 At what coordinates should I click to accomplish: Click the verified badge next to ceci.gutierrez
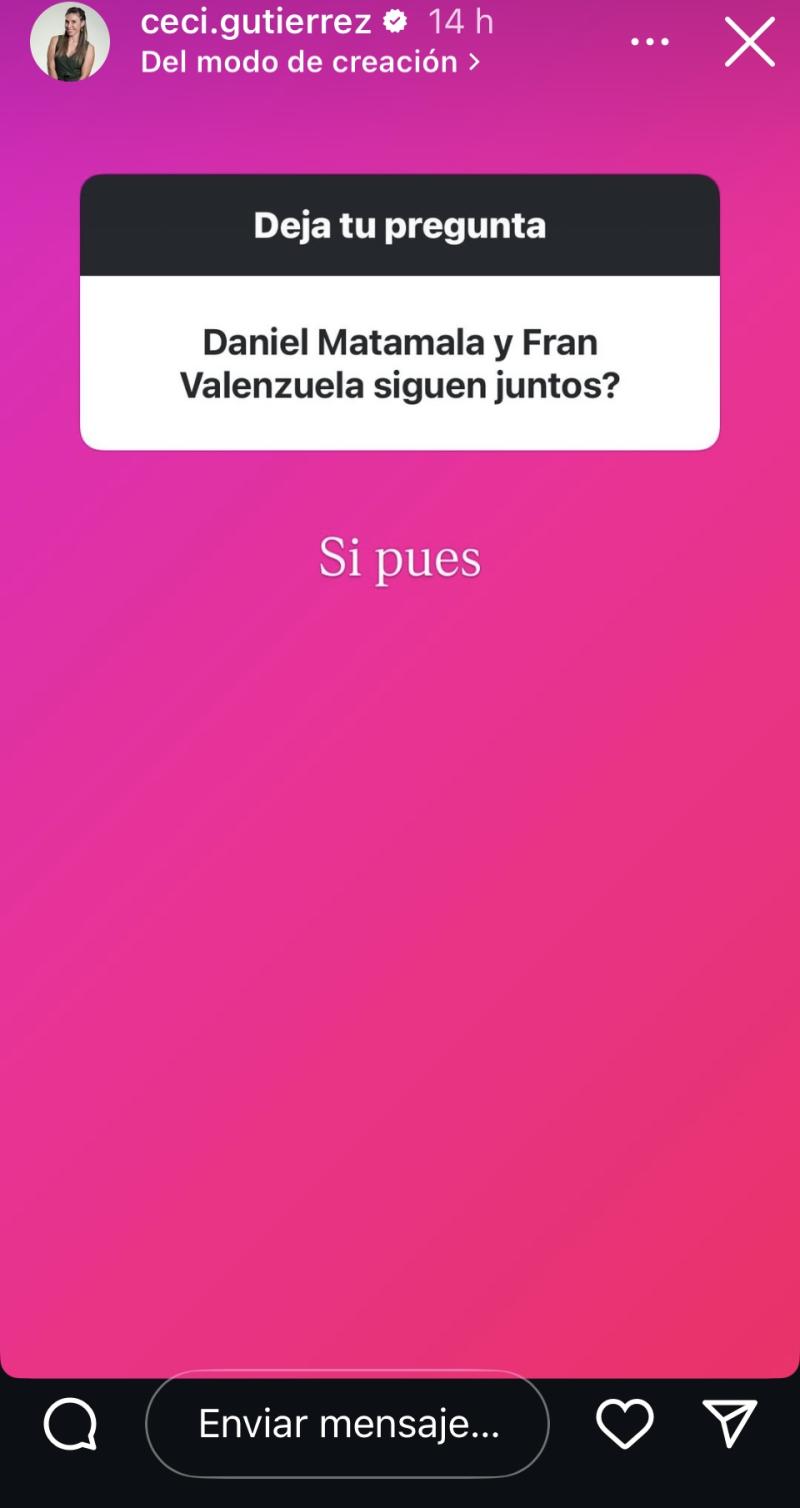397,22
